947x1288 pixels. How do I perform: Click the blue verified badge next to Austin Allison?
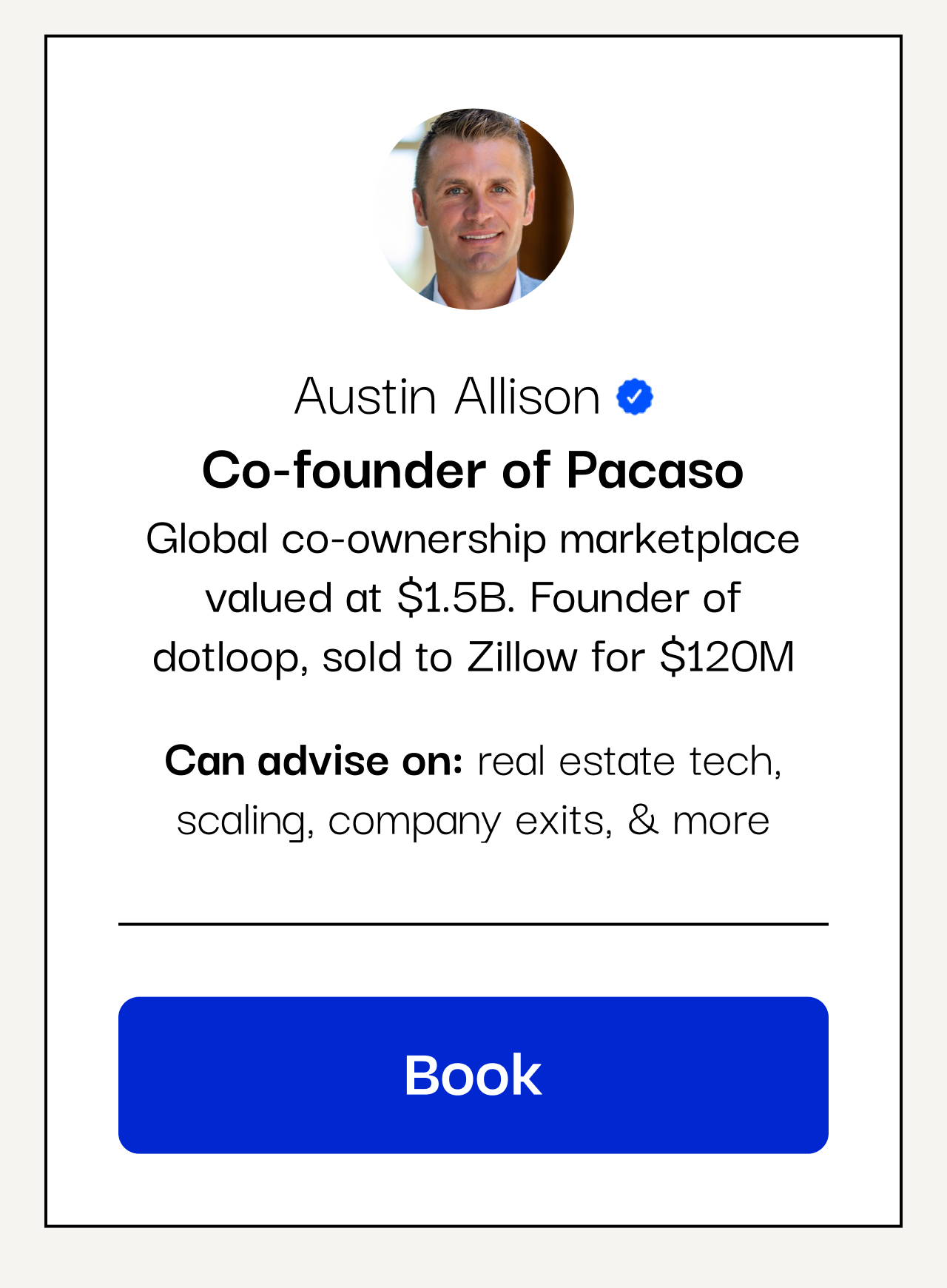tap(635, 395)
